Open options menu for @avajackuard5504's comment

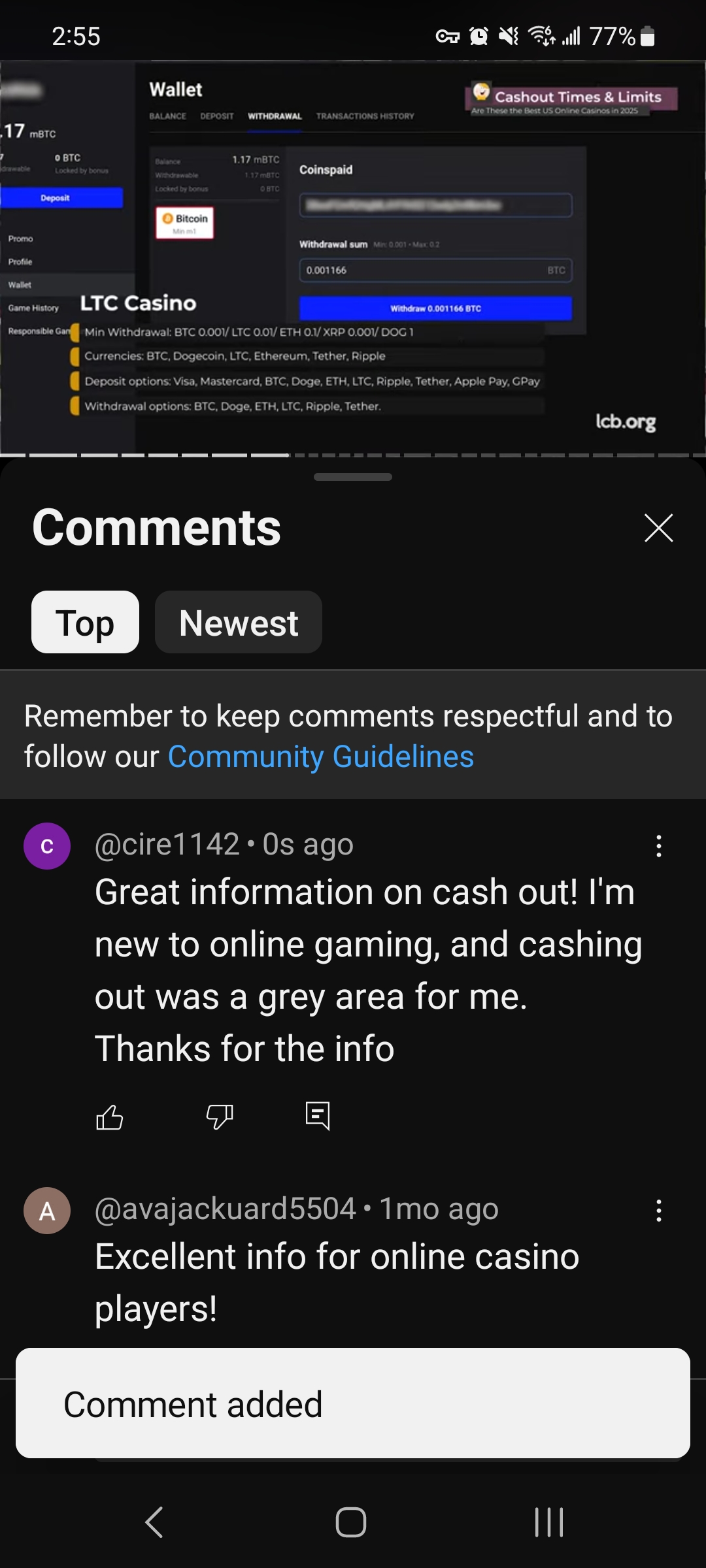pos(658,1211)
